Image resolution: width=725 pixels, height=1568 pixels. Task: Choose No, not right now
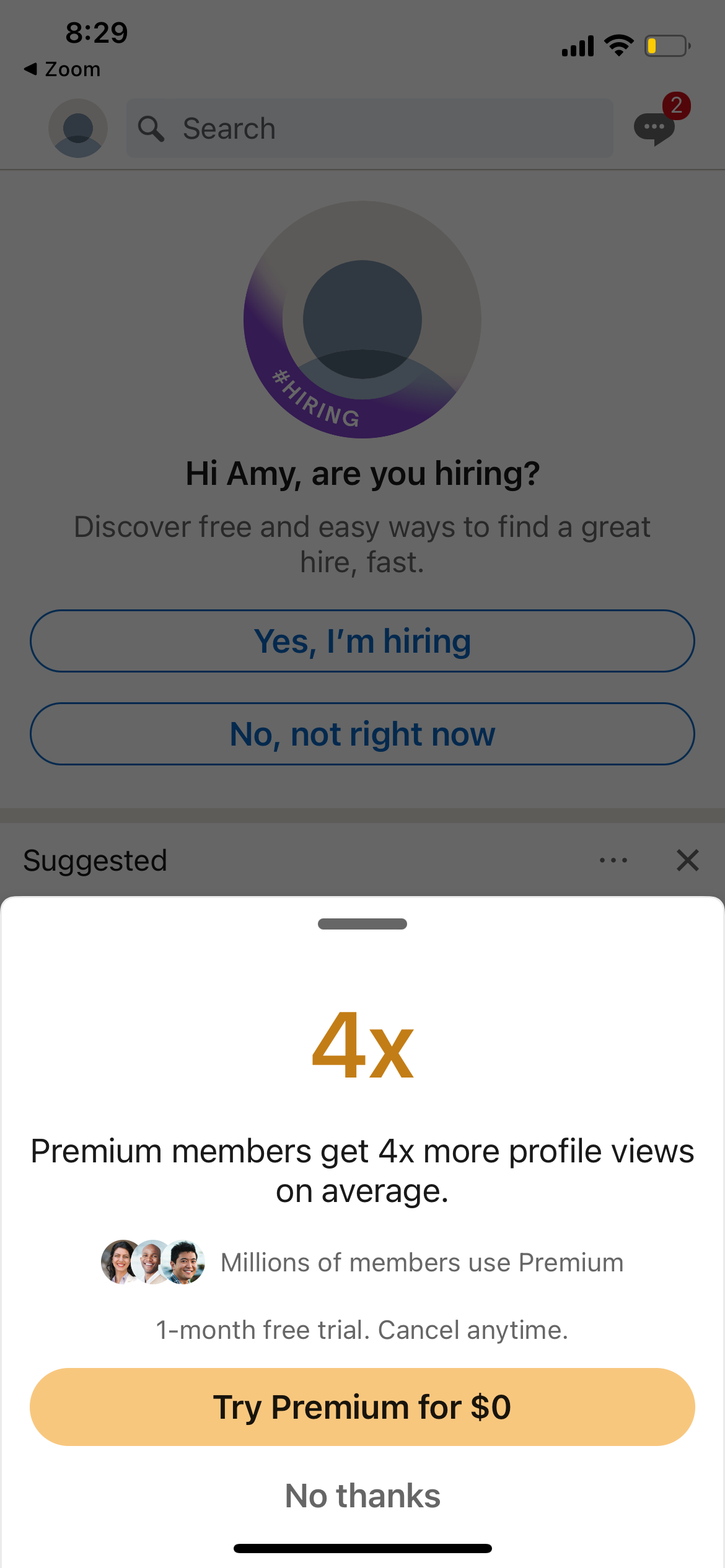pyautogui.click(x=362, y=734)
